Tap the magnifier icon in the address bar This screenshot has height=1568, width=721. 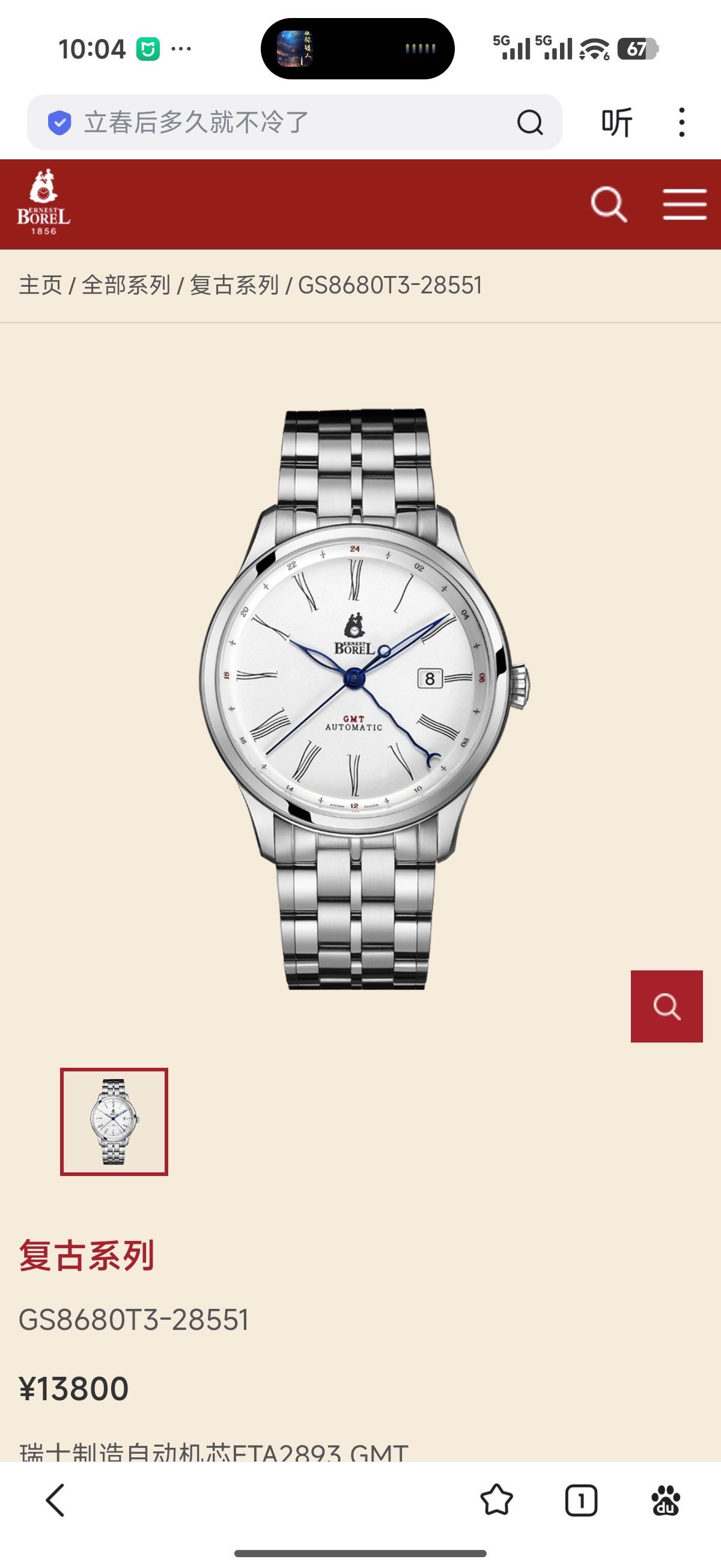point(529,122)
